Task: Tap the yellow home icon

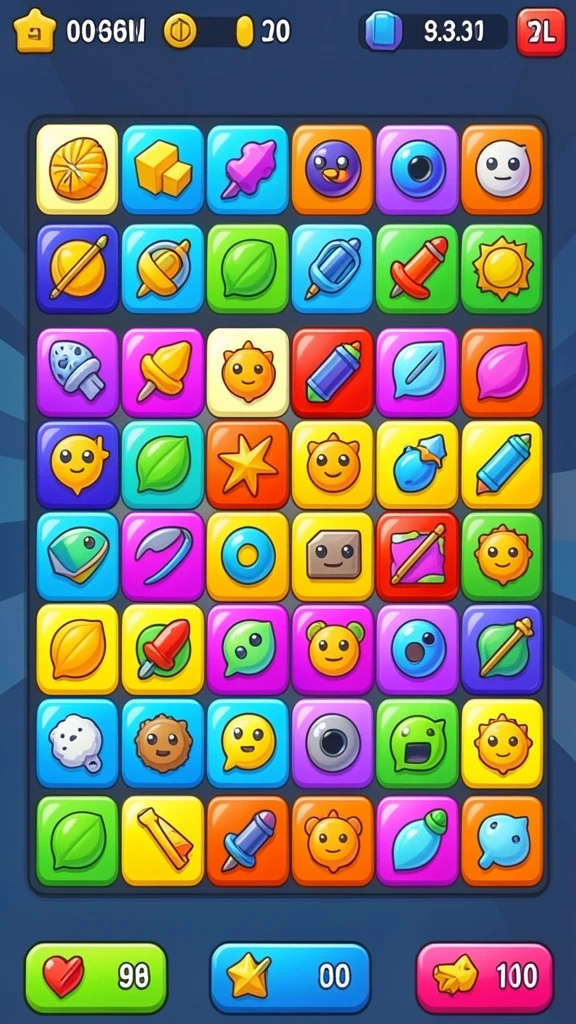Action: click(x=34, y=31)
